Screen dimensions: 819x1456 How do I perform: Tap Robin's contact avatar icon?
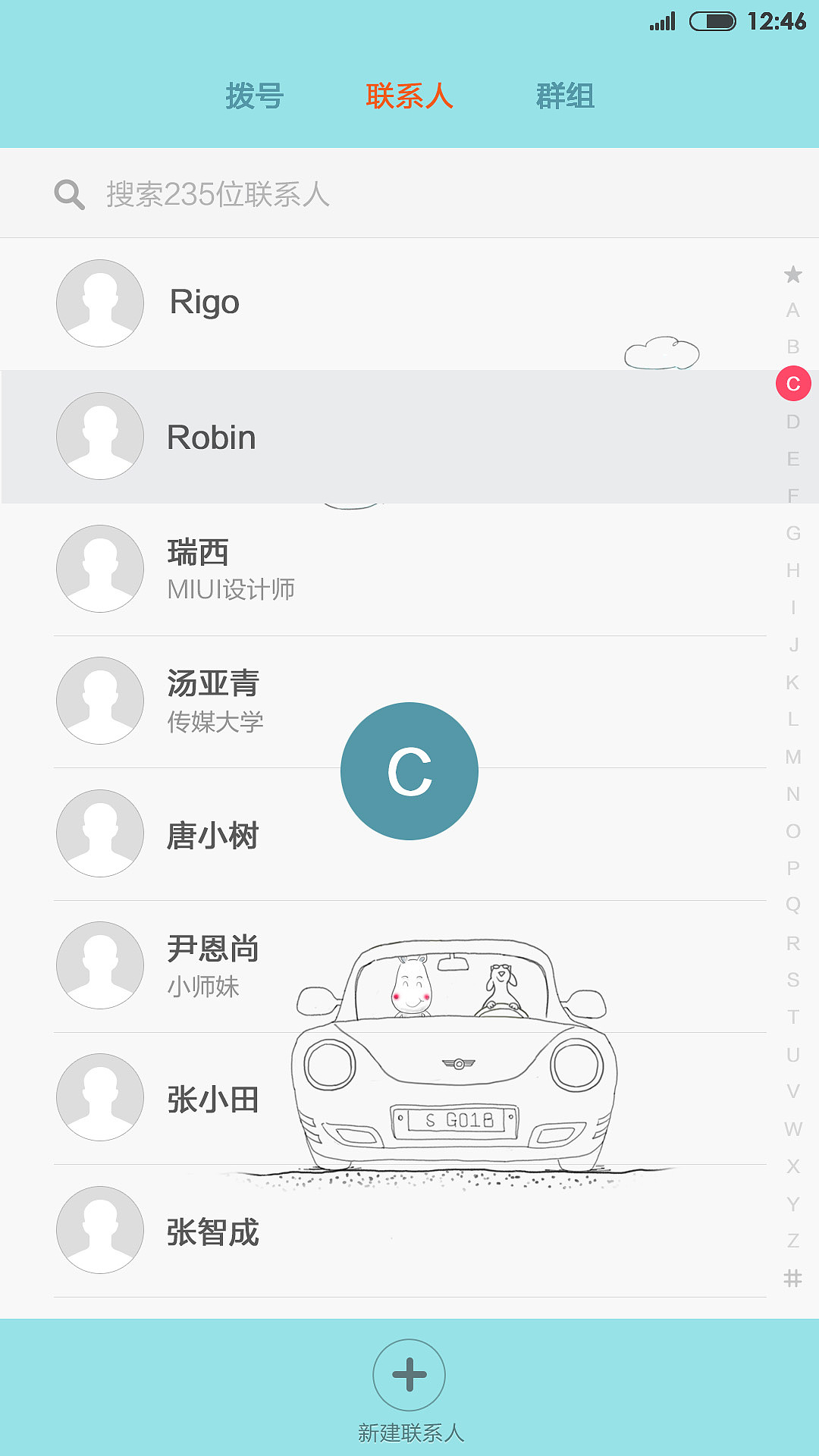[x=99, y=436]
